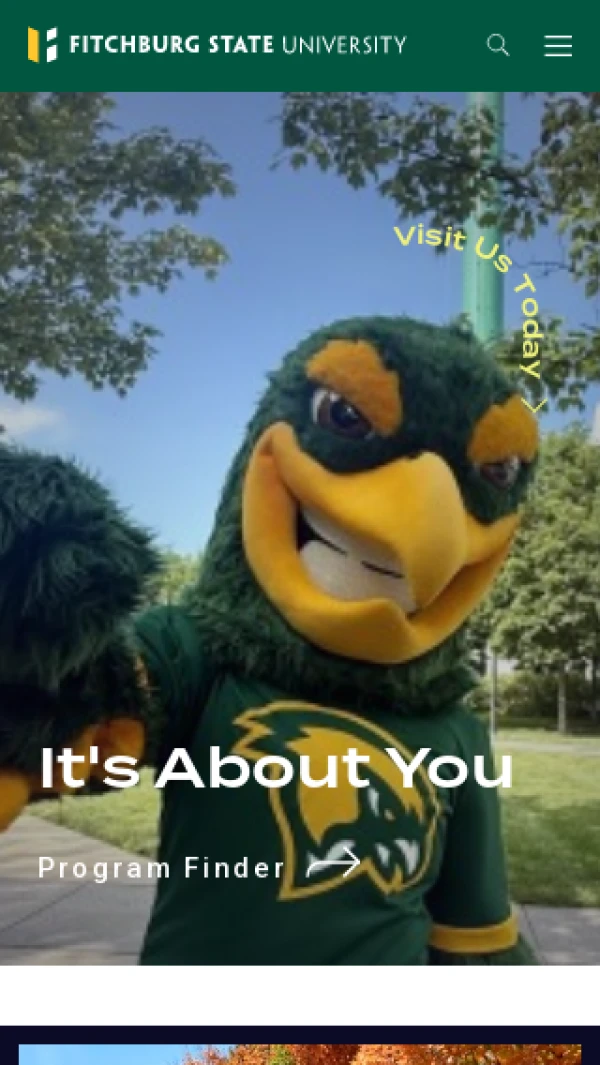The height and width of the screenshot is (1065, 600).
Task: Open the hamburger navigation menu
Action: (558, 45)
